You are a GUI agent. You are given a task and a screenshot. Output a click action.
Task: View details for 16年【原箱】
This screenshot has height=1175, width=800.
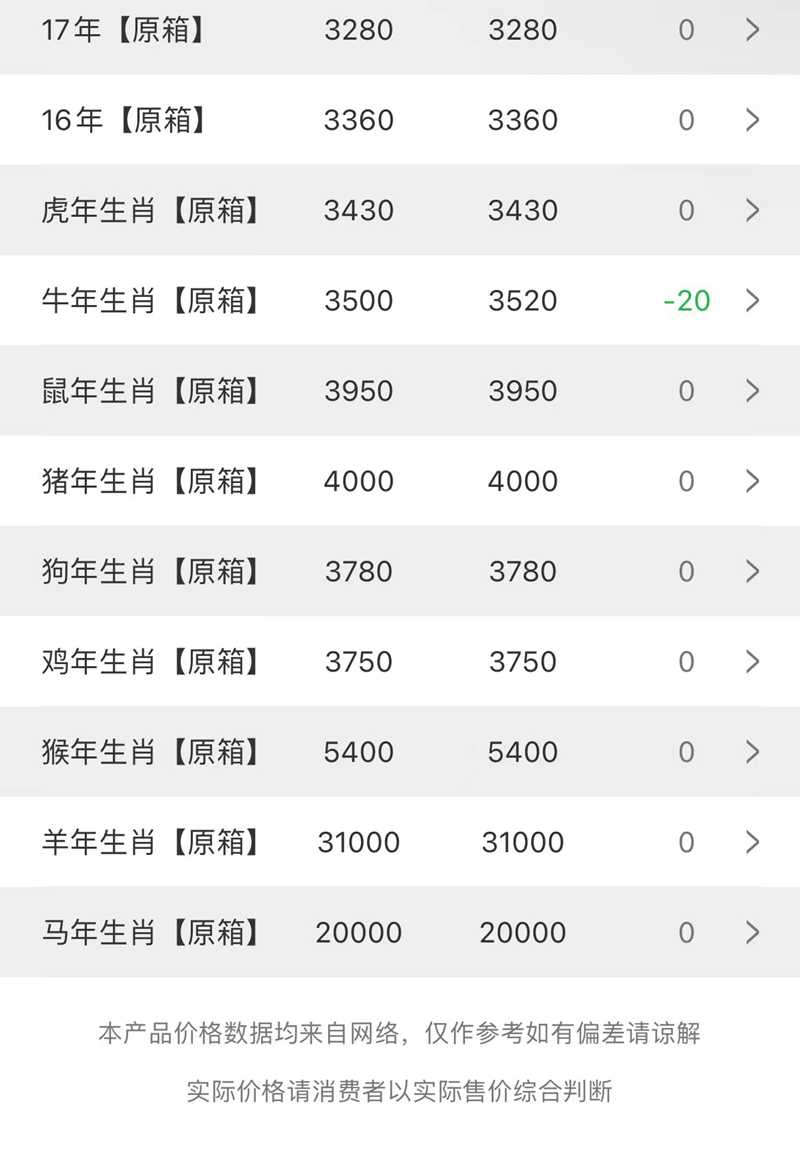pos(400,120)
